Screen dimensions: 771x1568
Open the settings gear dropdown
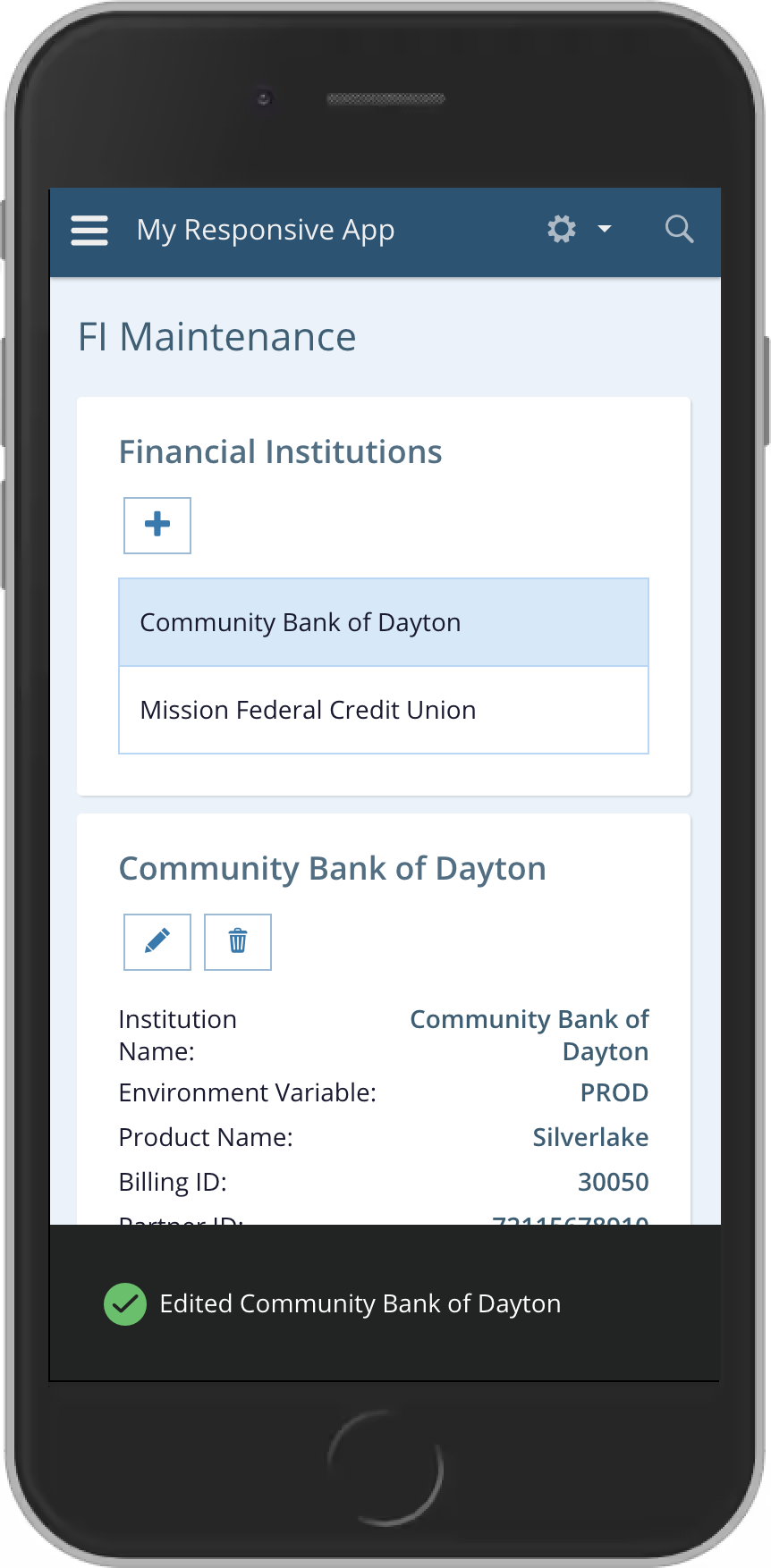(578, 230)
